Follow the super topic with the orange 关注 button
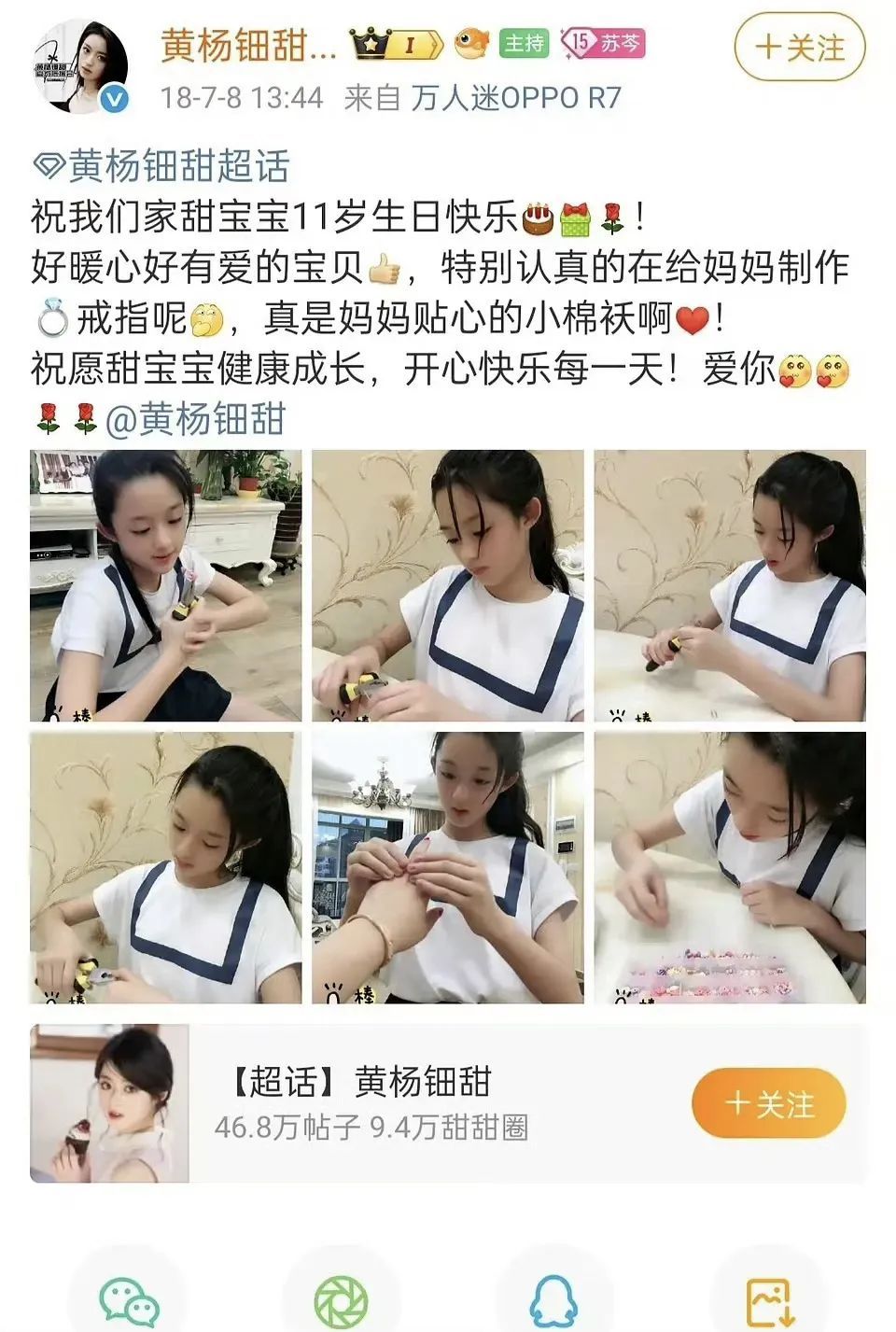 pyautogui.click(x=768, y=1104)
